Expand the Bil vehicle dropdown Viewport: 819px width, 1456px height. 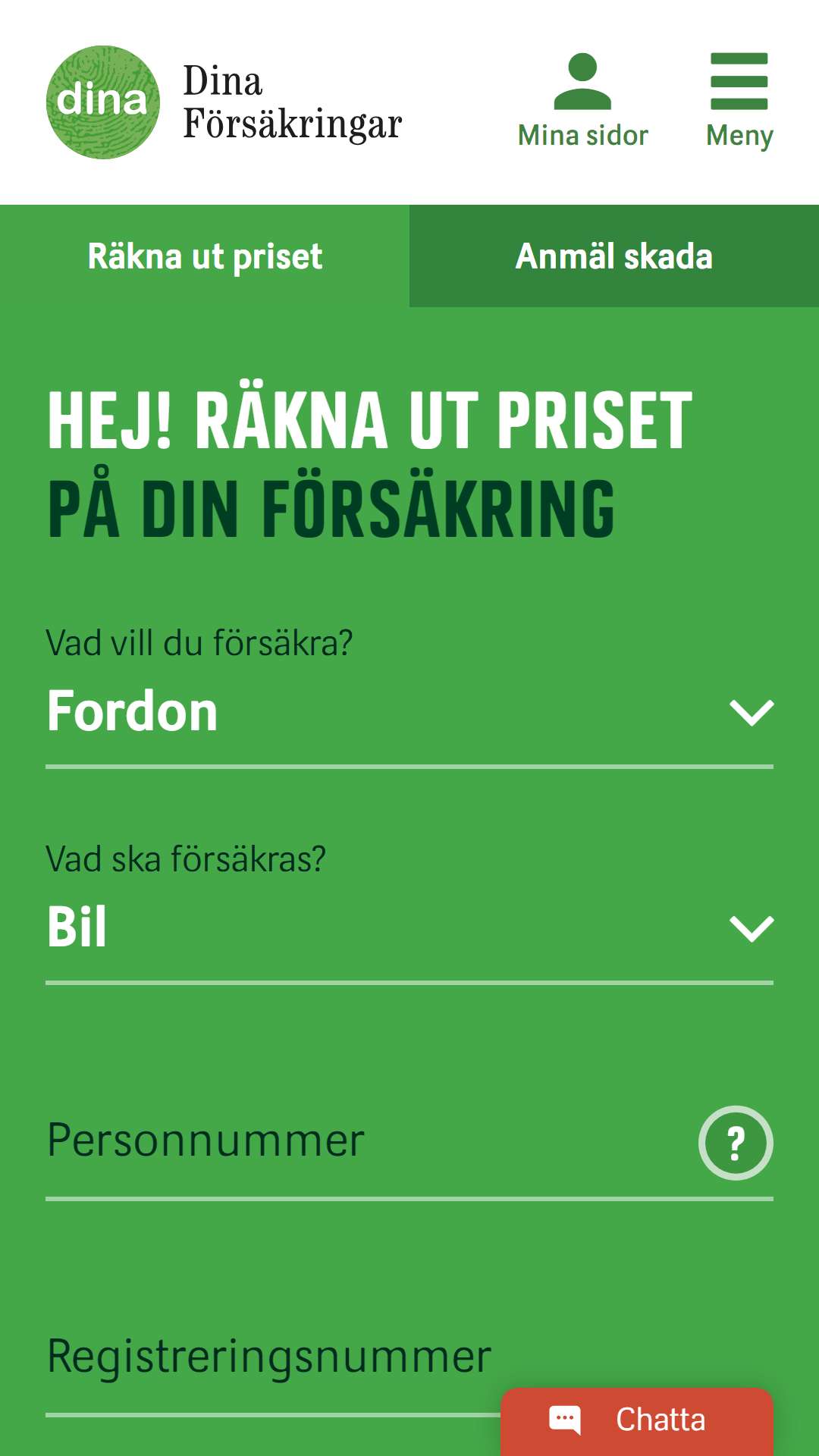[409, 928]
